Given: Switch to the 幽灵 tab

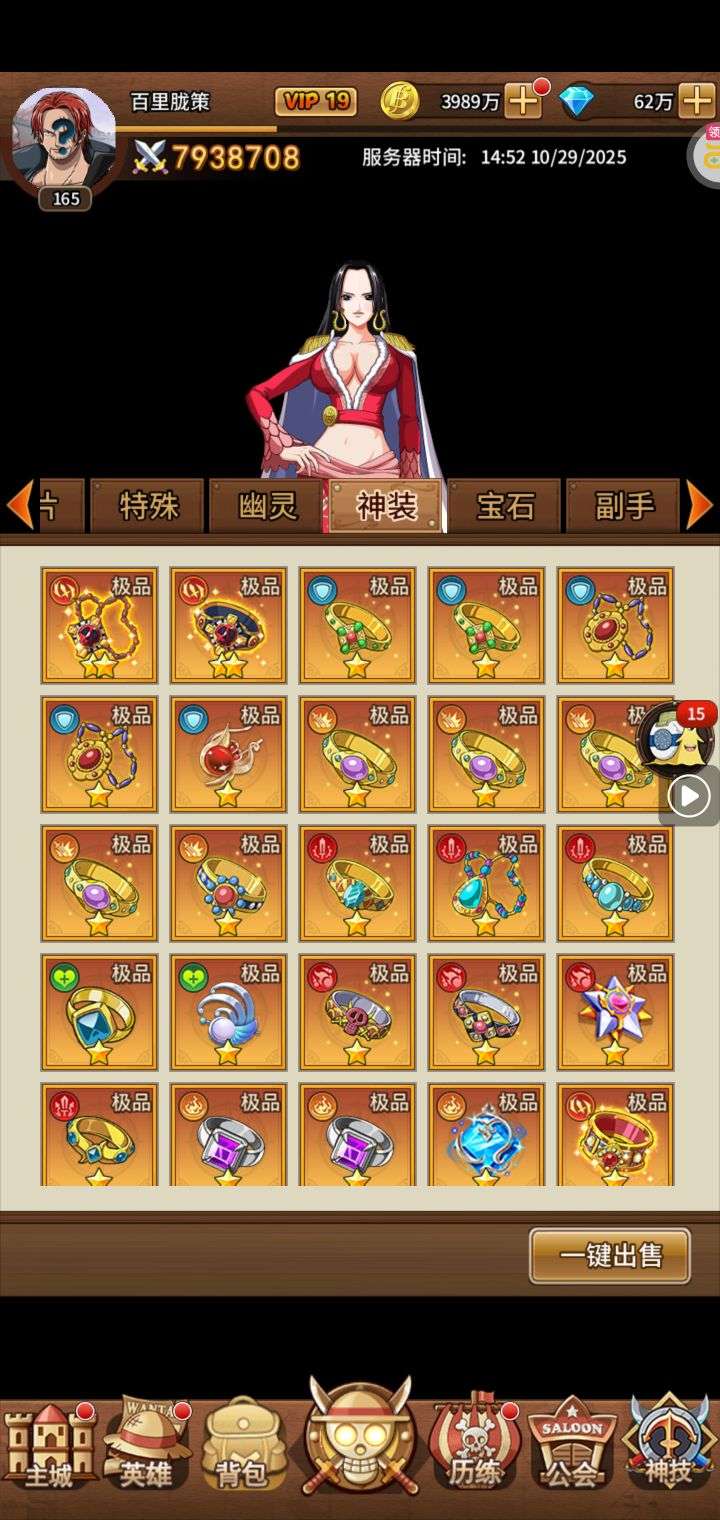Looking at the screenshot, I should tap(267, 506).
